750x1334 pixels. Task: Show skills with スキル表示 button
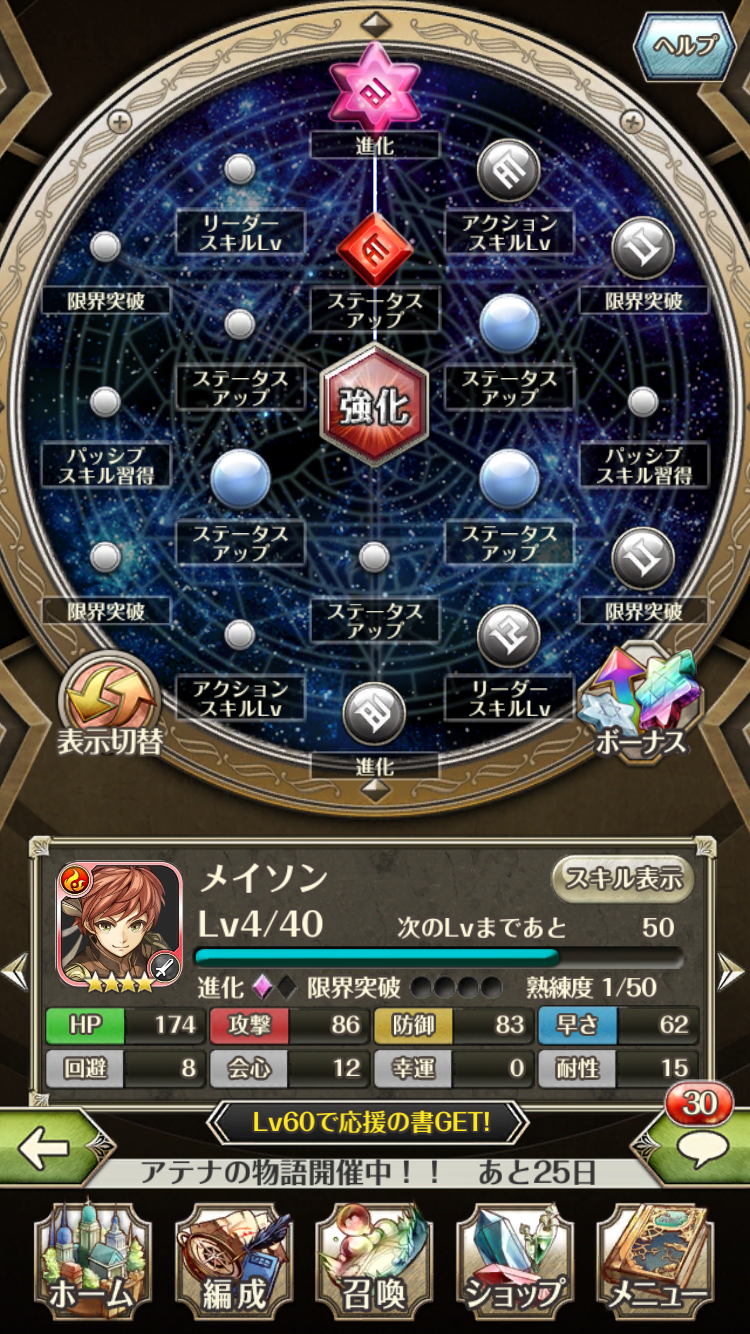(623, 879)
